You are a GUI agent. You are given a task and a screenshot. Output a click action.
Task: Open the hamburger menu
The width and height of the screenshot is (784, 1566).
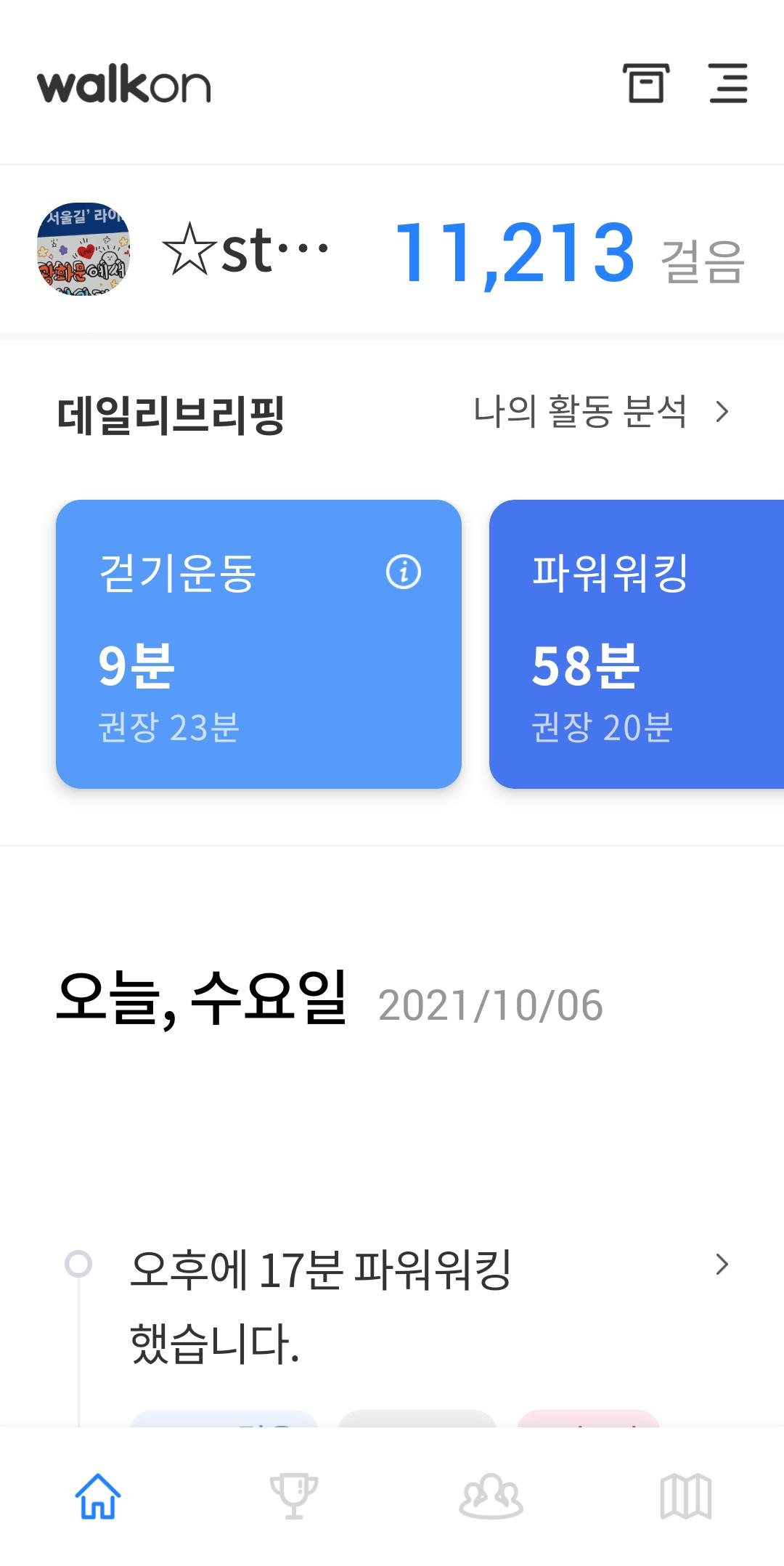(x=728, y=83)
